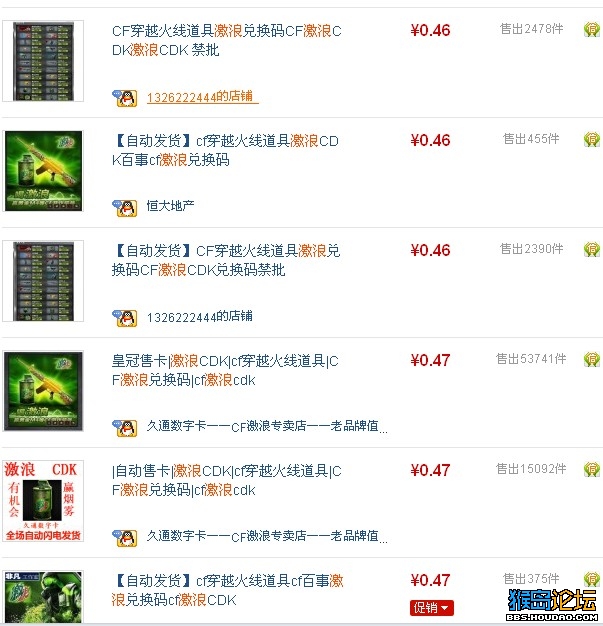Open listing titled 激浪兑换码CF激浪CDK激浪CDK 禁批
Viewport: 603px width, 626px height.
pyautogui.click(x=226, y=40)
